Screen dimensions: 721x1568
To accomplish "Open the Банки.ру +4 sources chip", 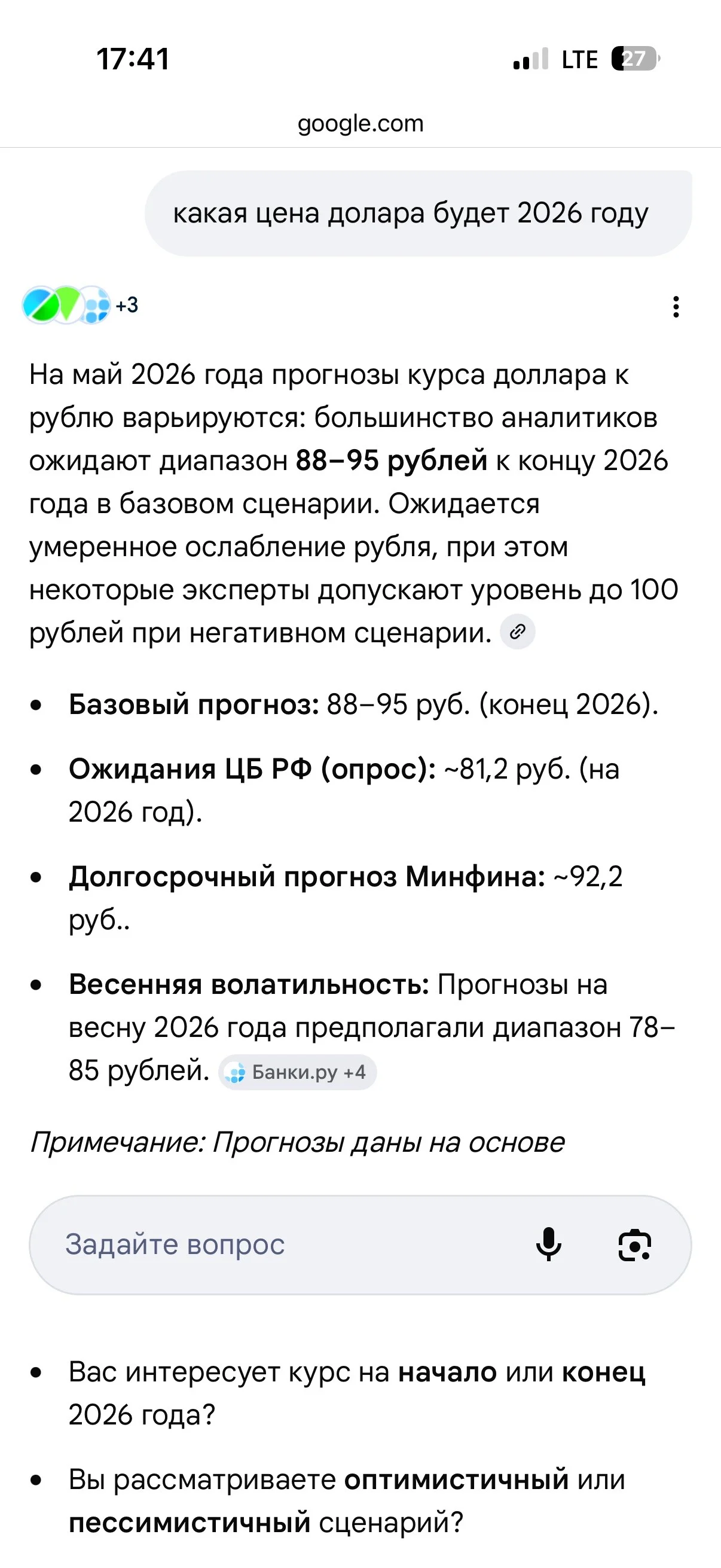I will click(298, 1072).
